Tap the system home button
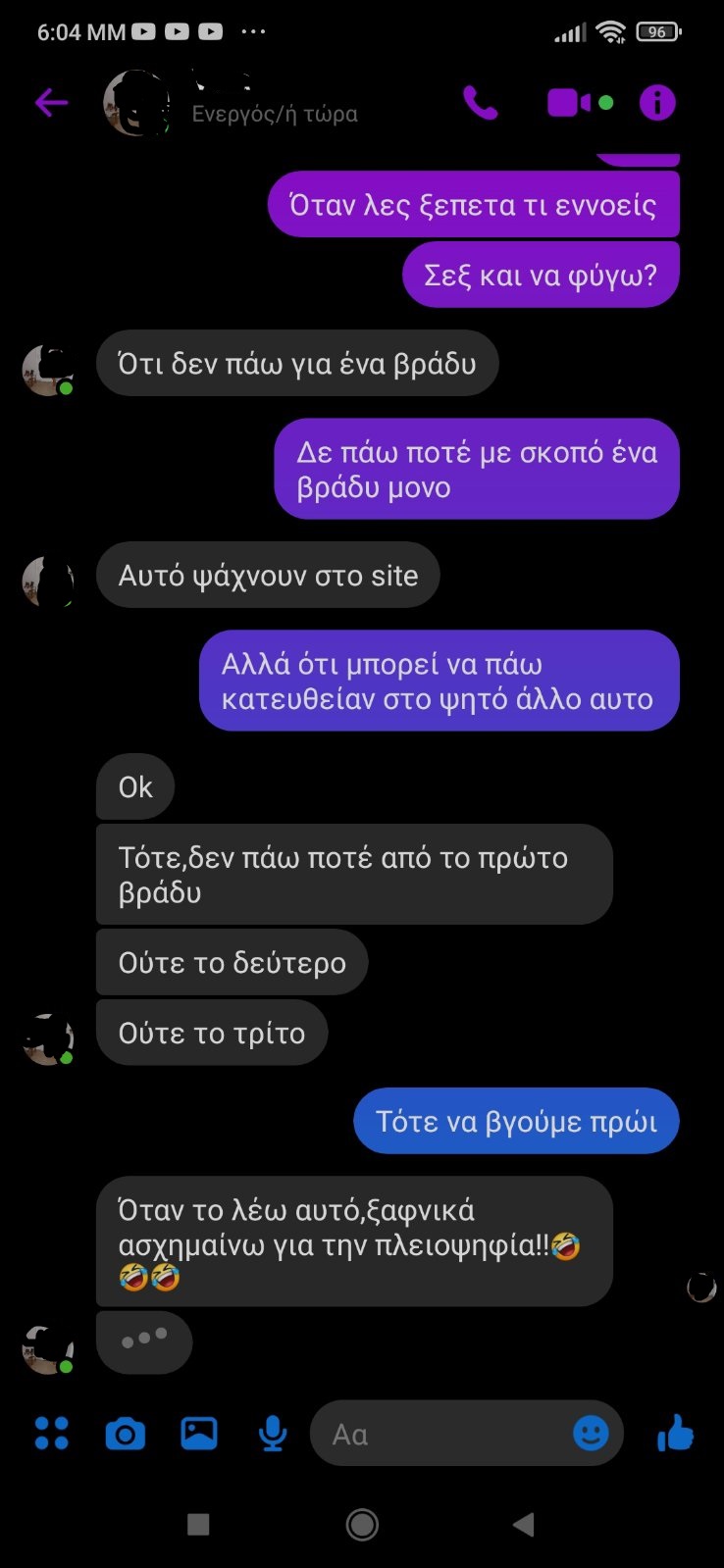The width and height of the screenshot is (724, 1568). pyautogui.click(x=362, y=1524)
